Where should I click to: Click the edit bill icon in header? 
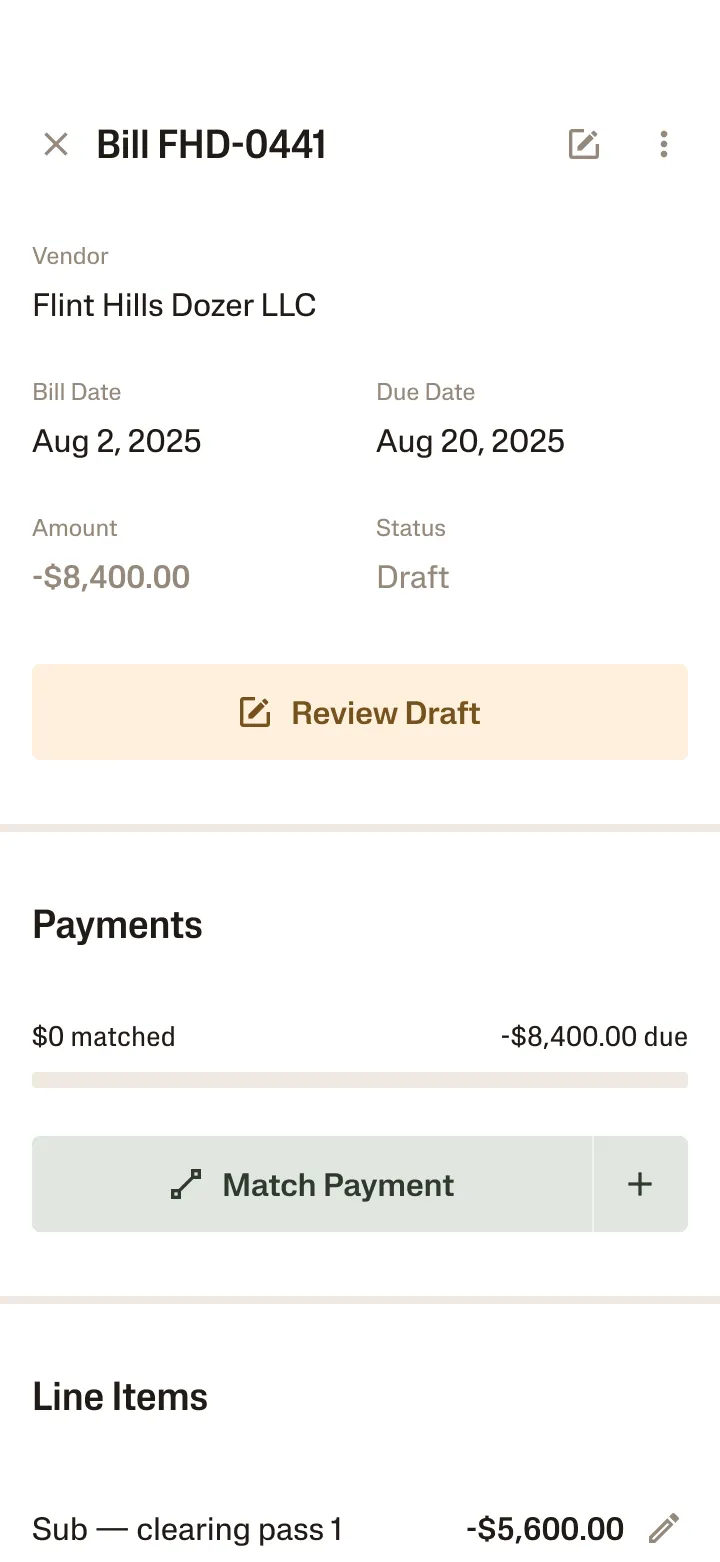pos(583,144)
